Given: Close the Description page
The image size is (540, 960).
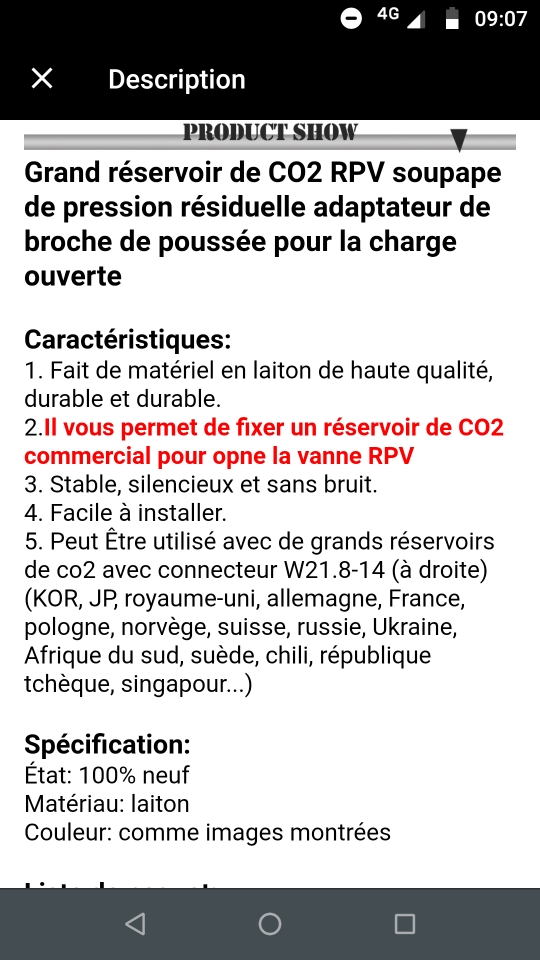Looking at the screenshot, I should pyautogui.click(x=42, y=78).
